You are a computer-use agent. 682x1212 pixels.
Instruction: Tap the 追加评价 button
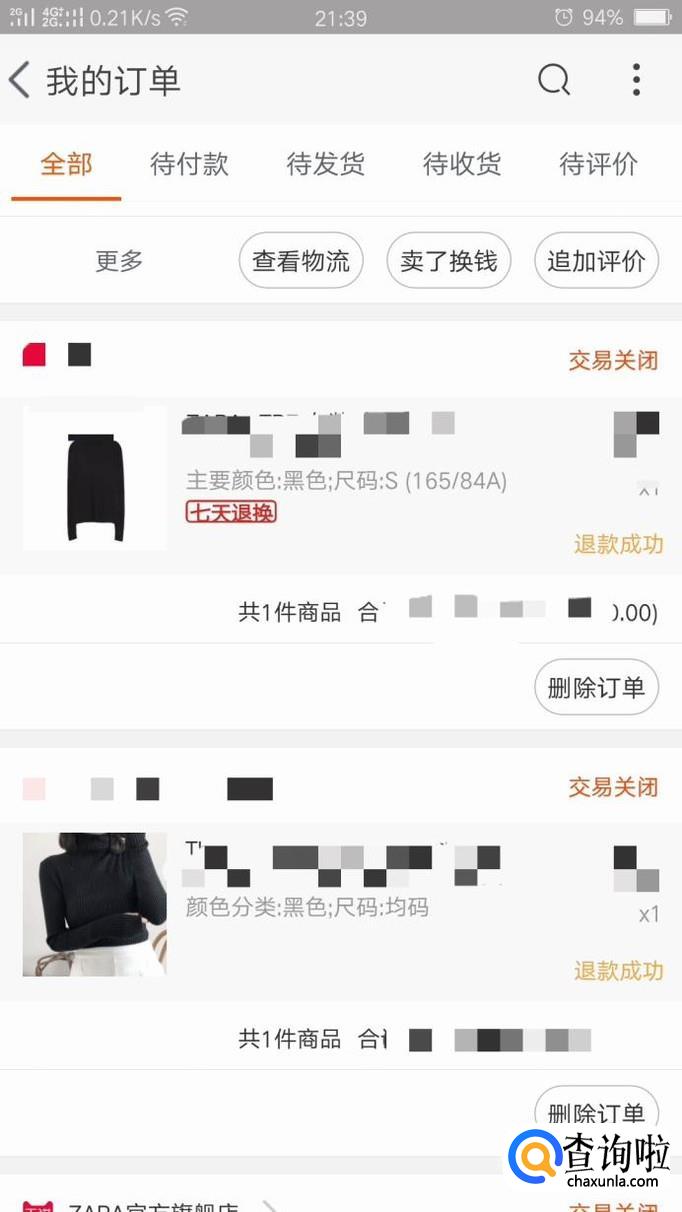[596, 261]
